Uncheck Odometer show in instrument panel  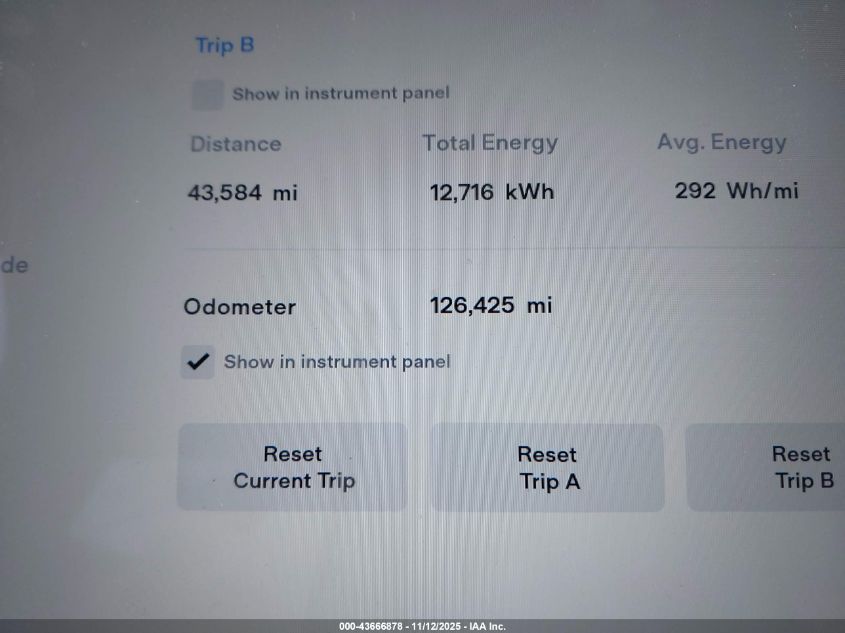point(199,361)
